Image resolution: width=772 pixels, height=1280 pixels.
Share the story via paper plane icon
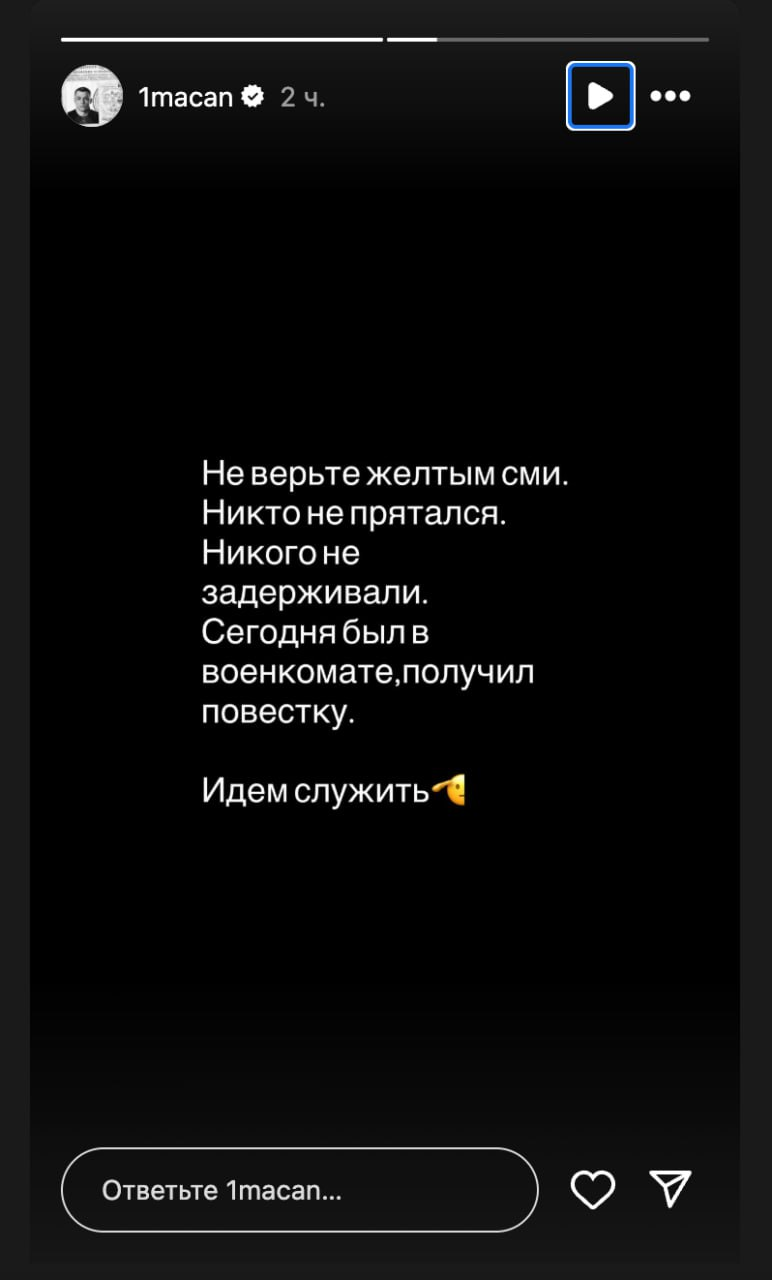[670, 1188]
